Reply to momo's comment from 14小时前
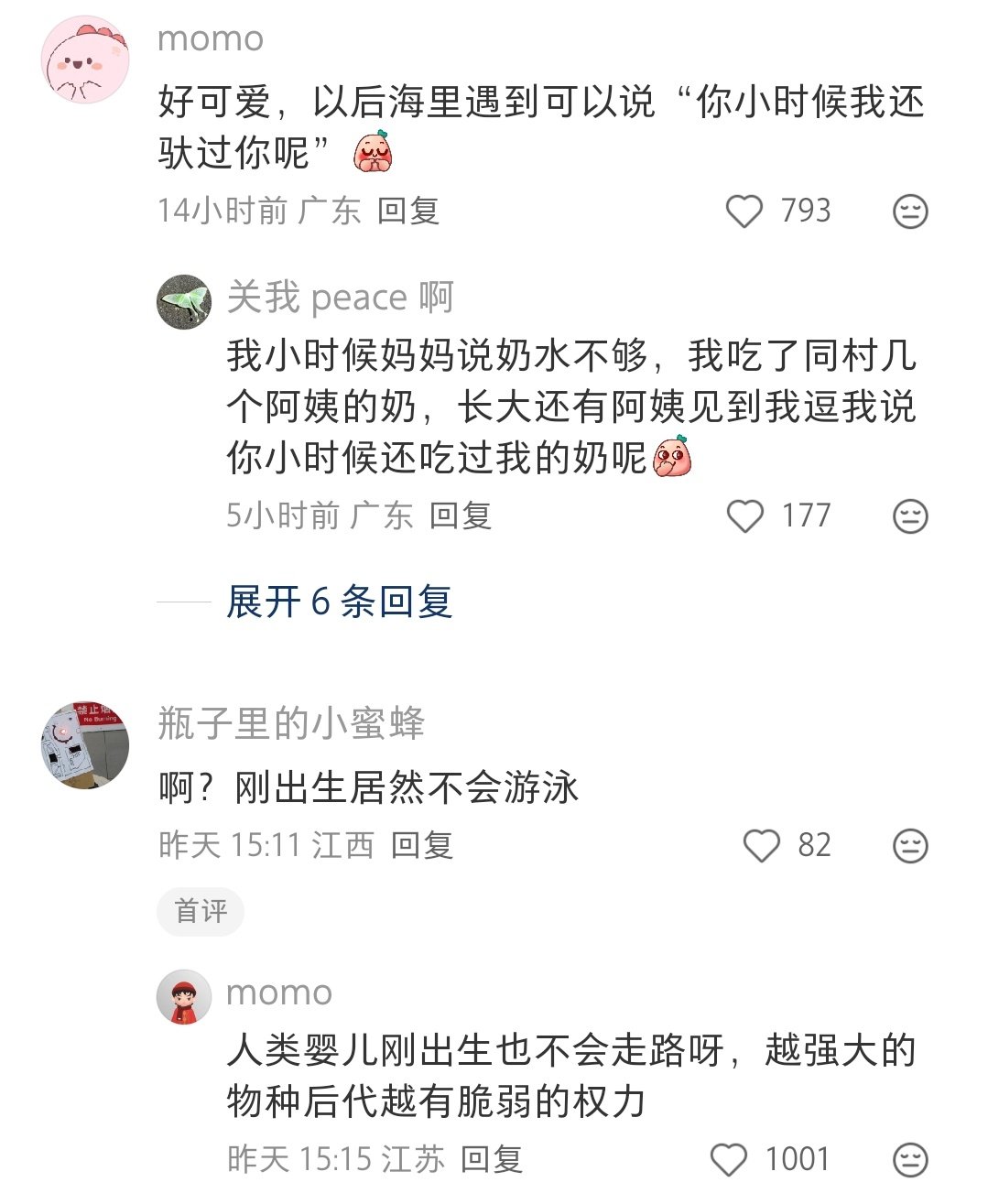988x1204 pixels. (x=408, y=212)
